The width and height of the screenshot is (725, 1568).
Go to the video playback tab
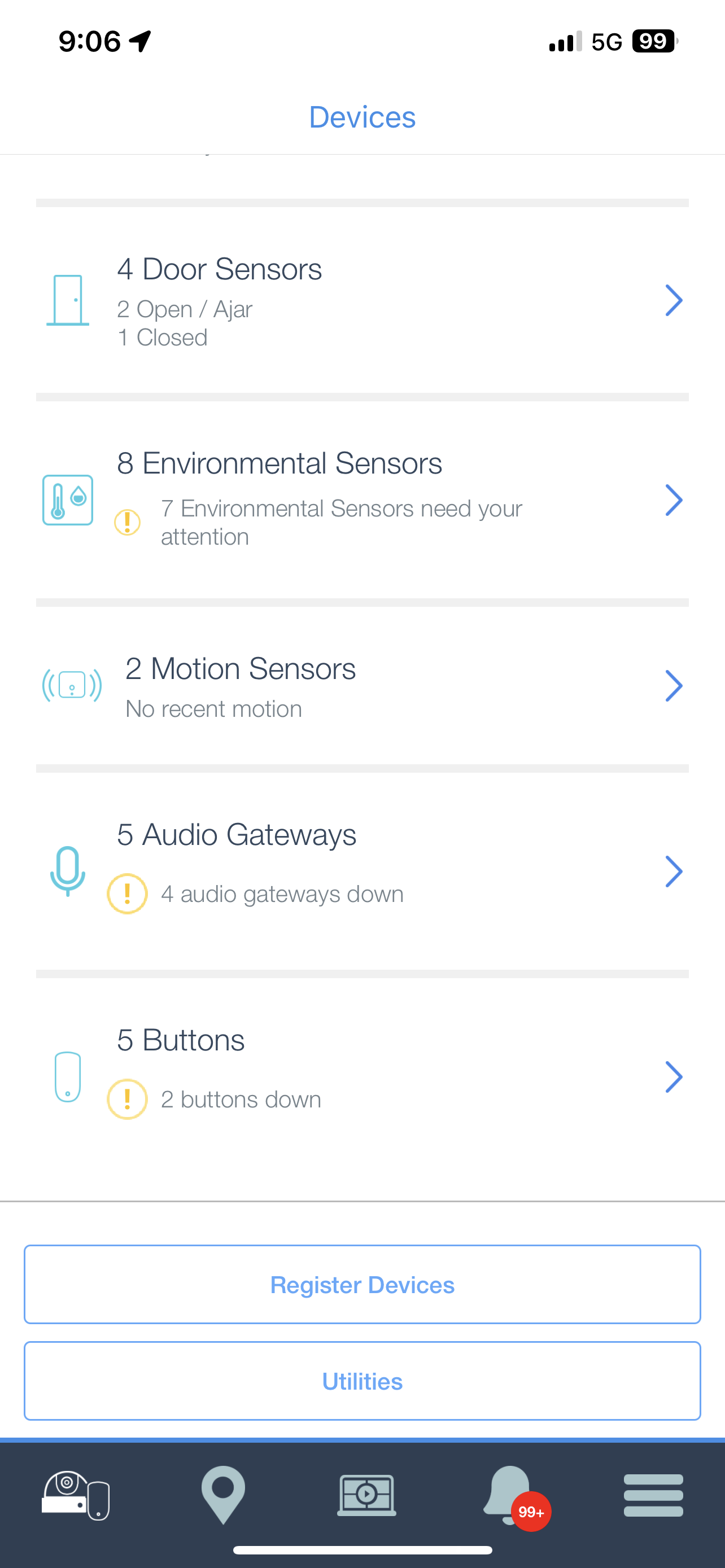click(366, 1495)
